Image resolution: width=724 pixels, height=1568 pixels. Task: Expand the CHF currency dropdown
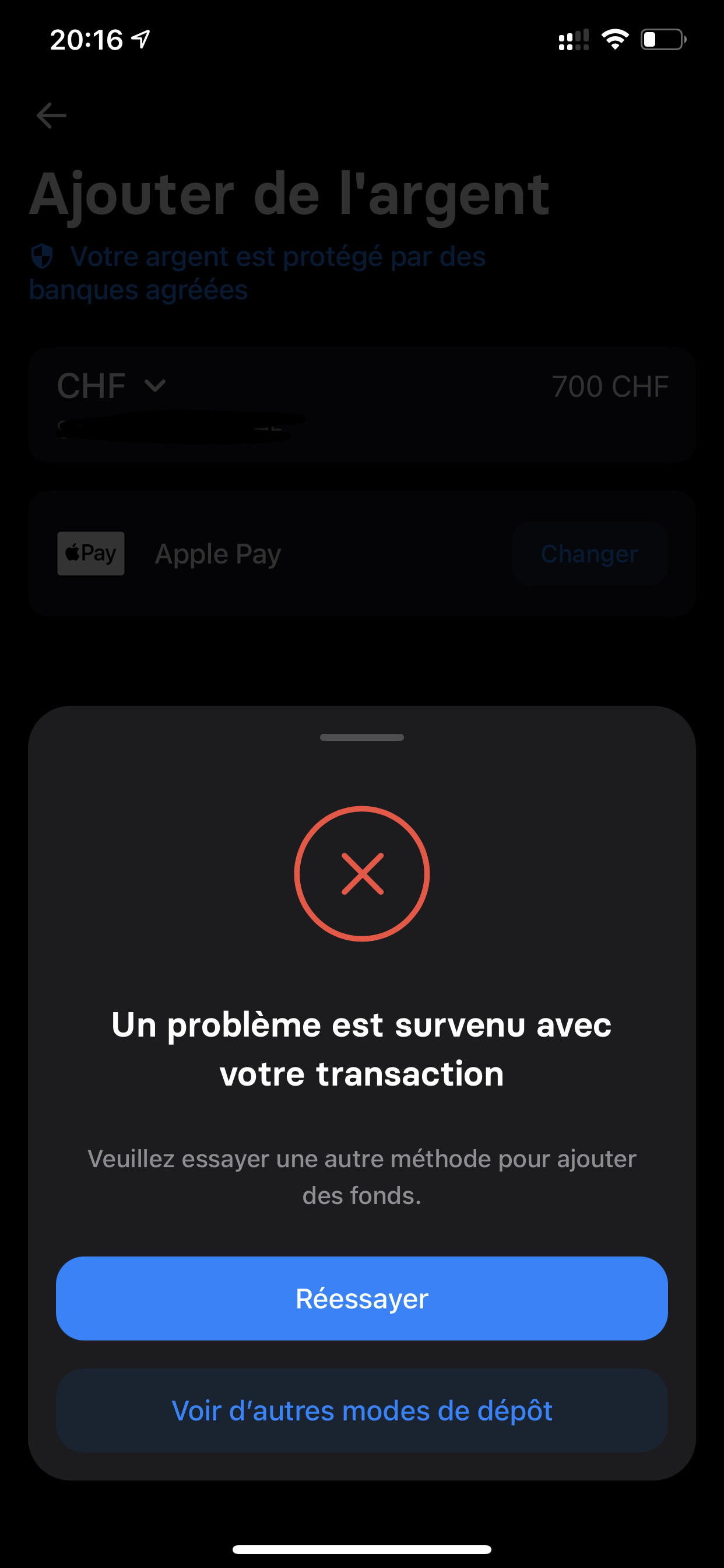pyautogui.click(x=111, y=386)
